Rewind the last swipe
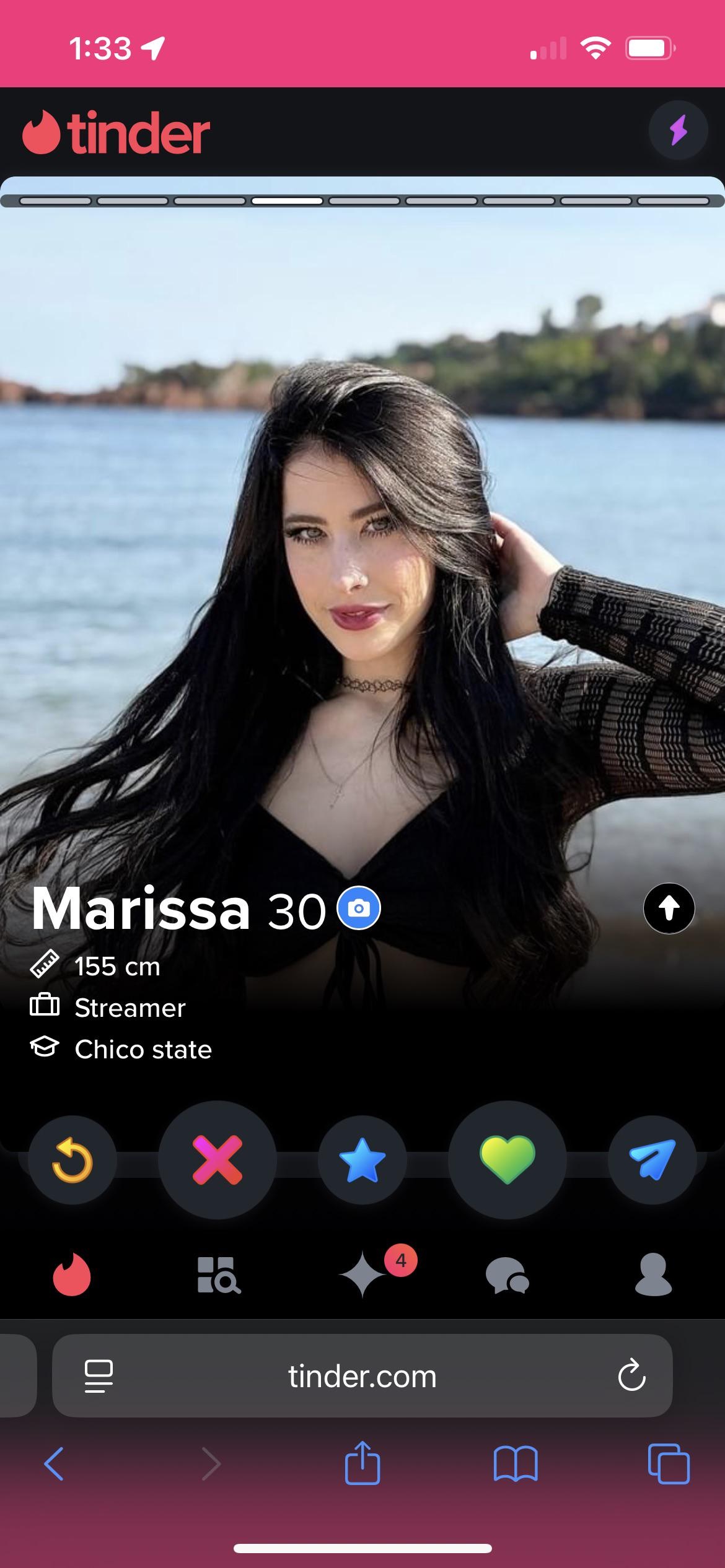The width and height of the screenshot is (725, 1568). tap(72, 1159)
